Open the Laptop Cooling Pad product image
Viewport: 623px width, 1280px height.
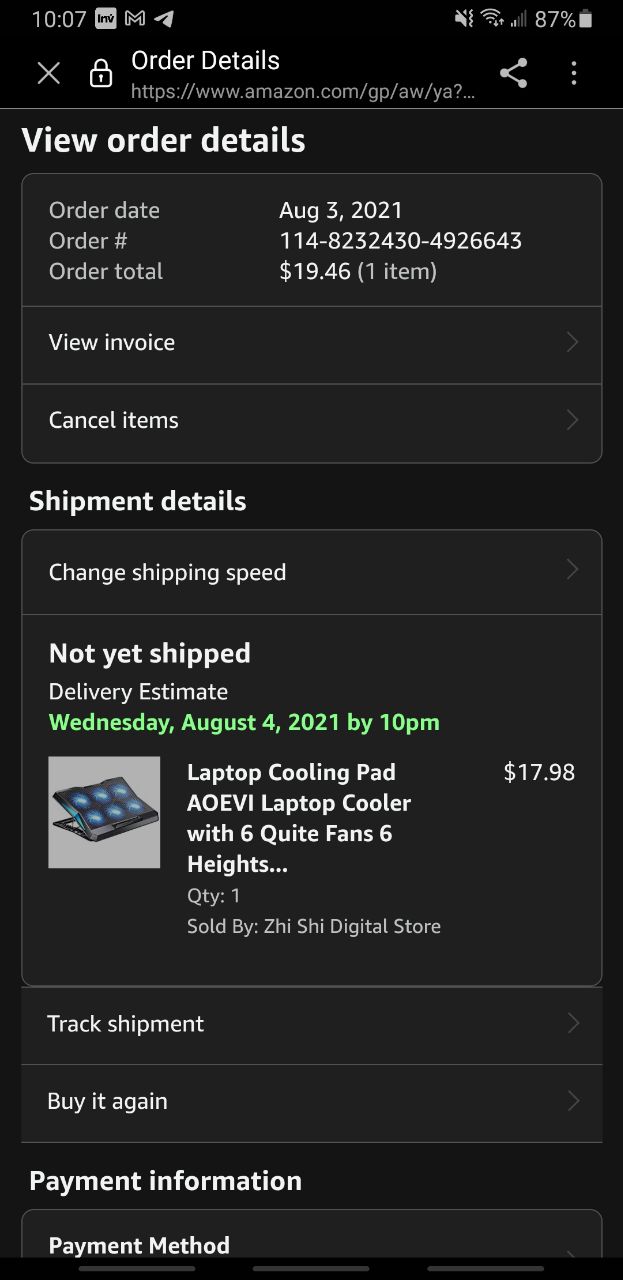(104, 812)
